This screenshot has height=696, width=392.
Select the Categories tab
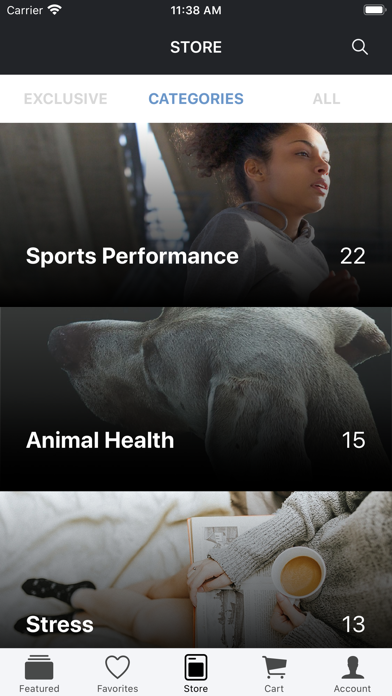point(196,99)
